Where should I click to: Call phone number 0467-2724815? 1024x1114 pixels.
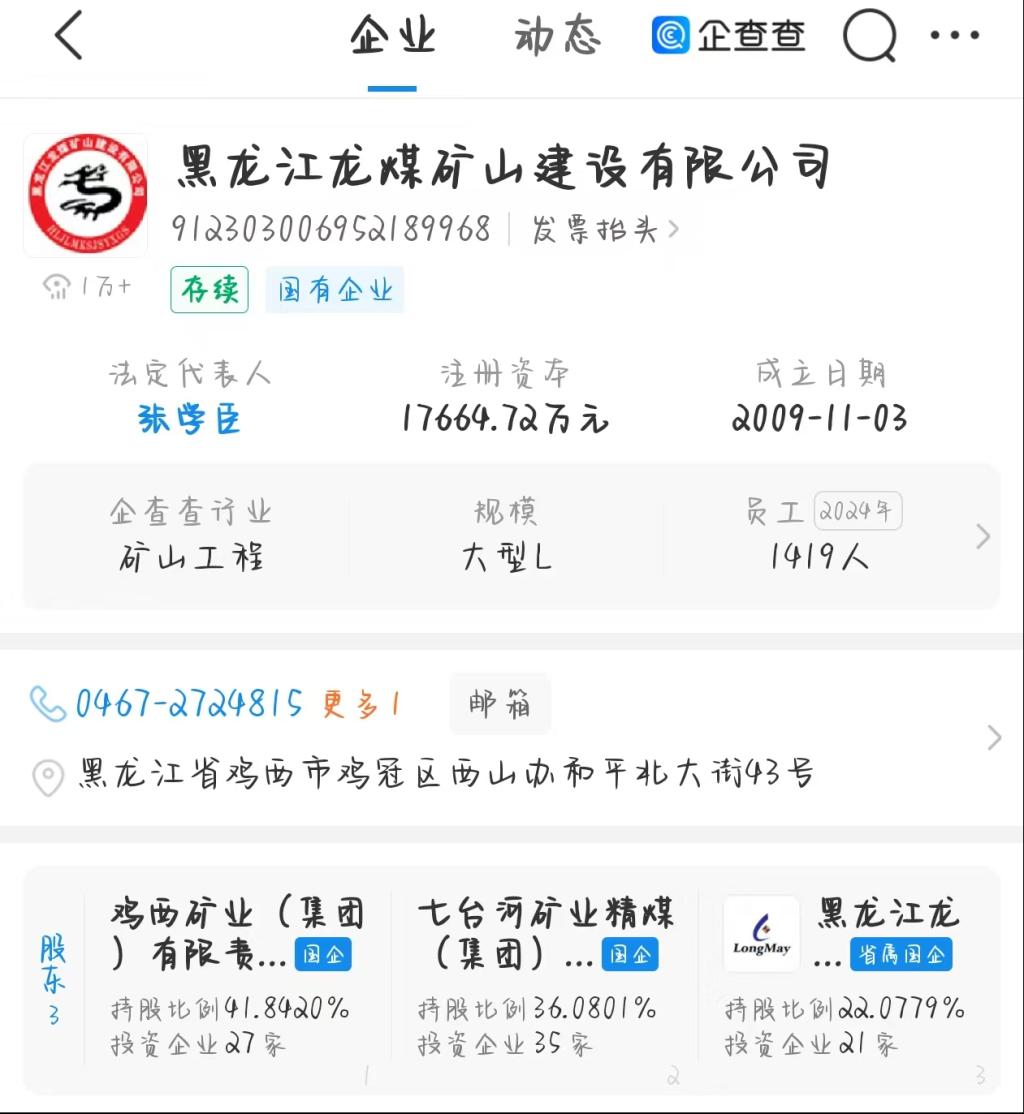click(x=188, y=704)
